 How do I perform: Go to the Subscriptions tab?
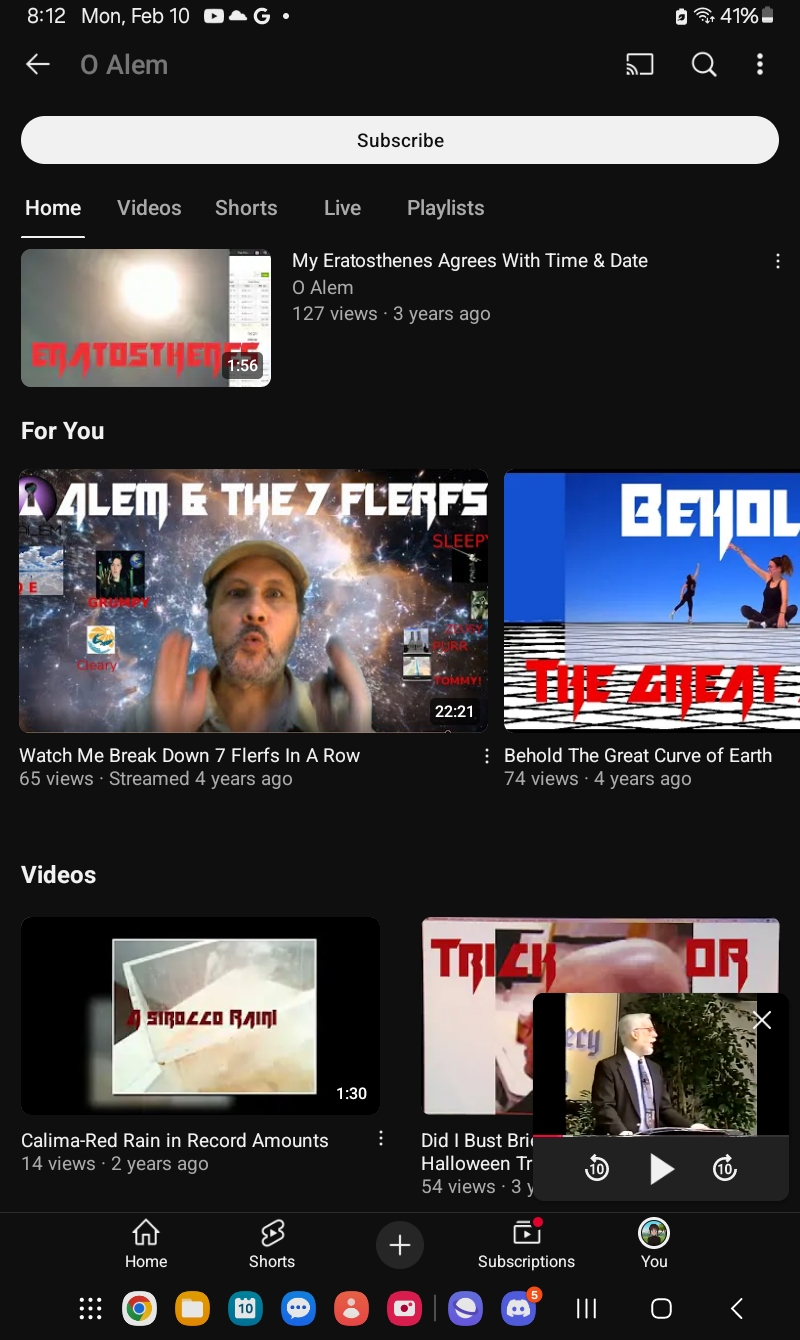click(x=526, y=1244)
